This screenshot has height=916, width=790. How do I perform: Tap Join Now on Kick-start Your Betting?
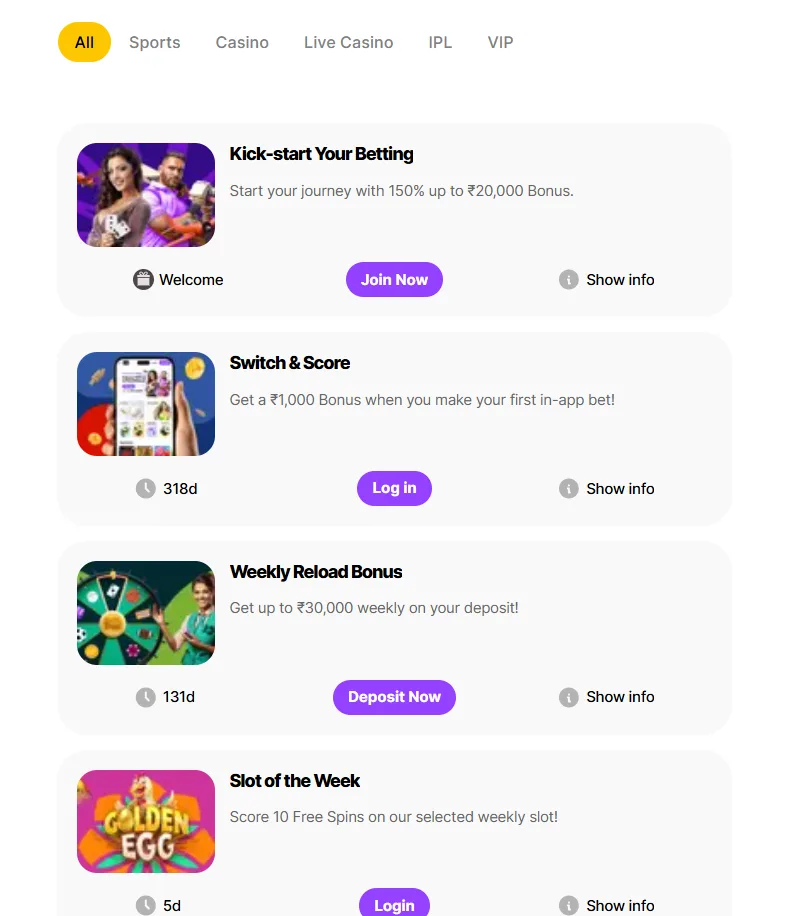(394, 280)
